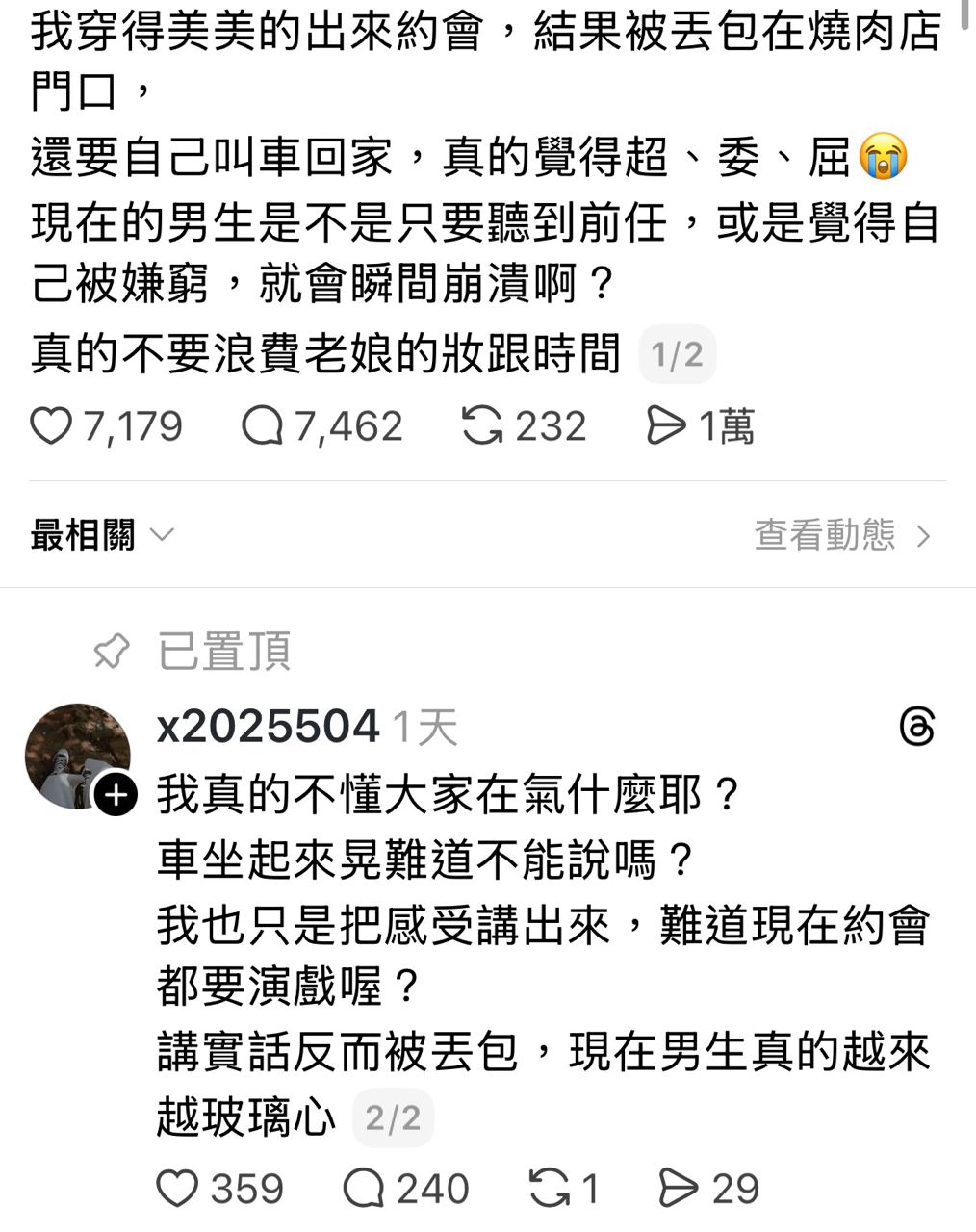976x1232 pixels.
Task: Like x2025504's pinned reply
Action: [178, 1189]
